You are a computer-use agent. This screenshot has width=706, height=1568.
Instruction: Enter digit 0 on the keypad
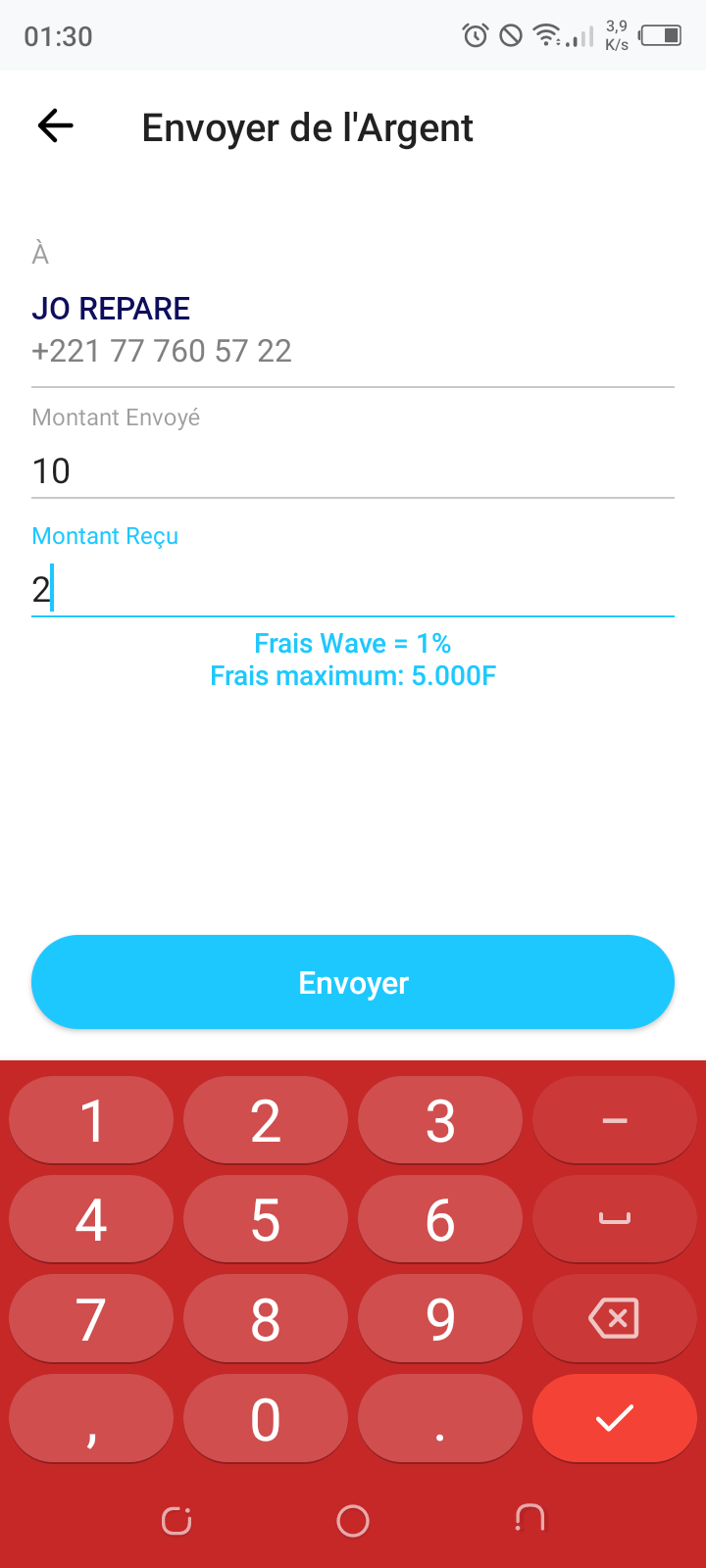pos(266,1418)
